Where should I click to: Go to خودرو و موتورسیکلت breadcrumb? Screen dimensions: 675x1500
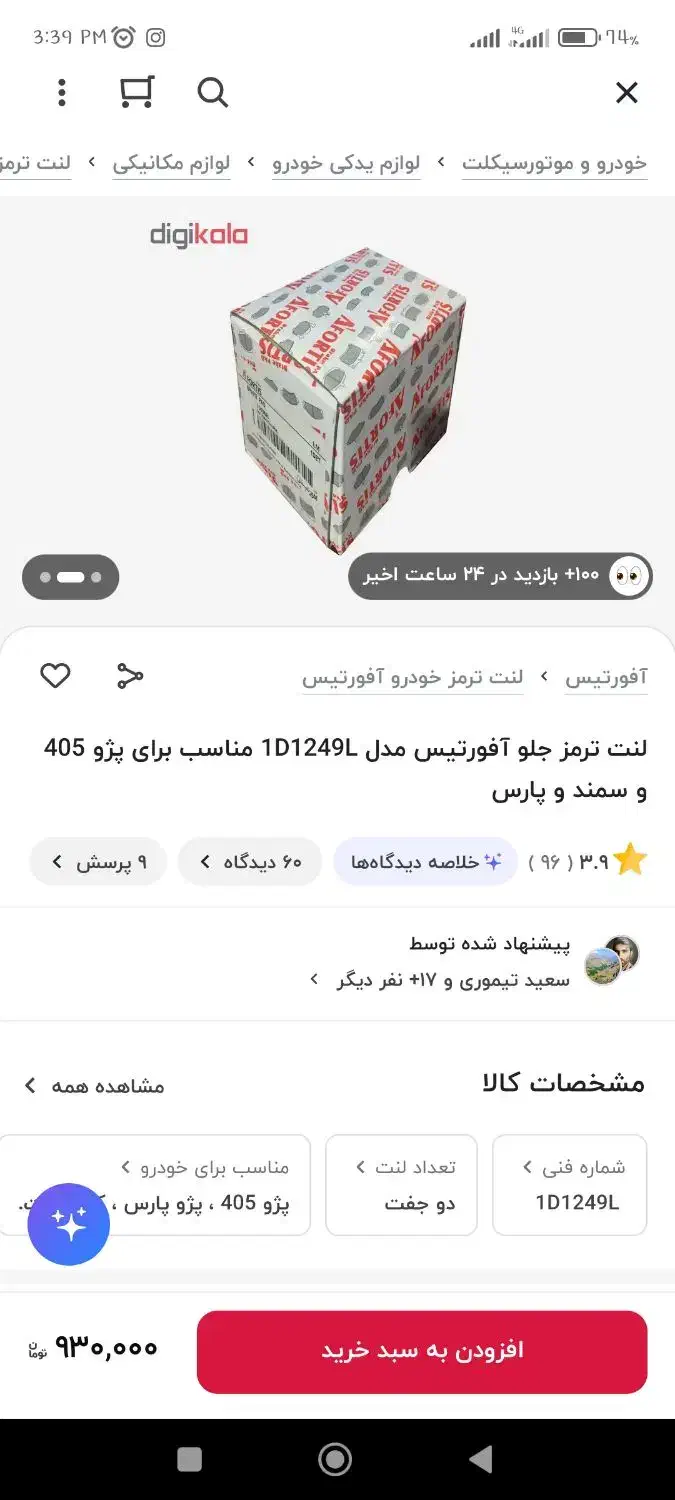coord(554,163)
